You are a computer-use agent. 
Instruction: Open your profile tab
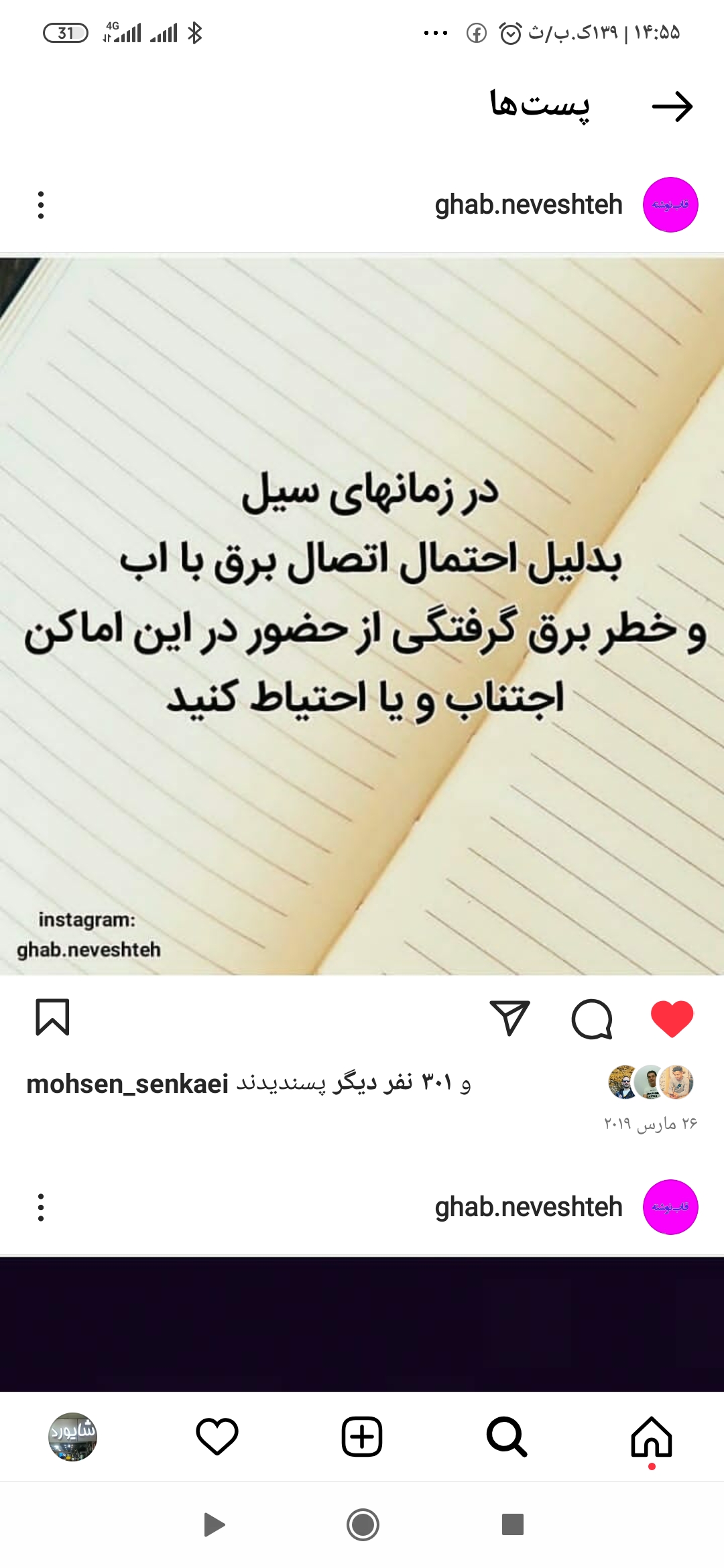pyautogui.click(x=72, y=1437)
